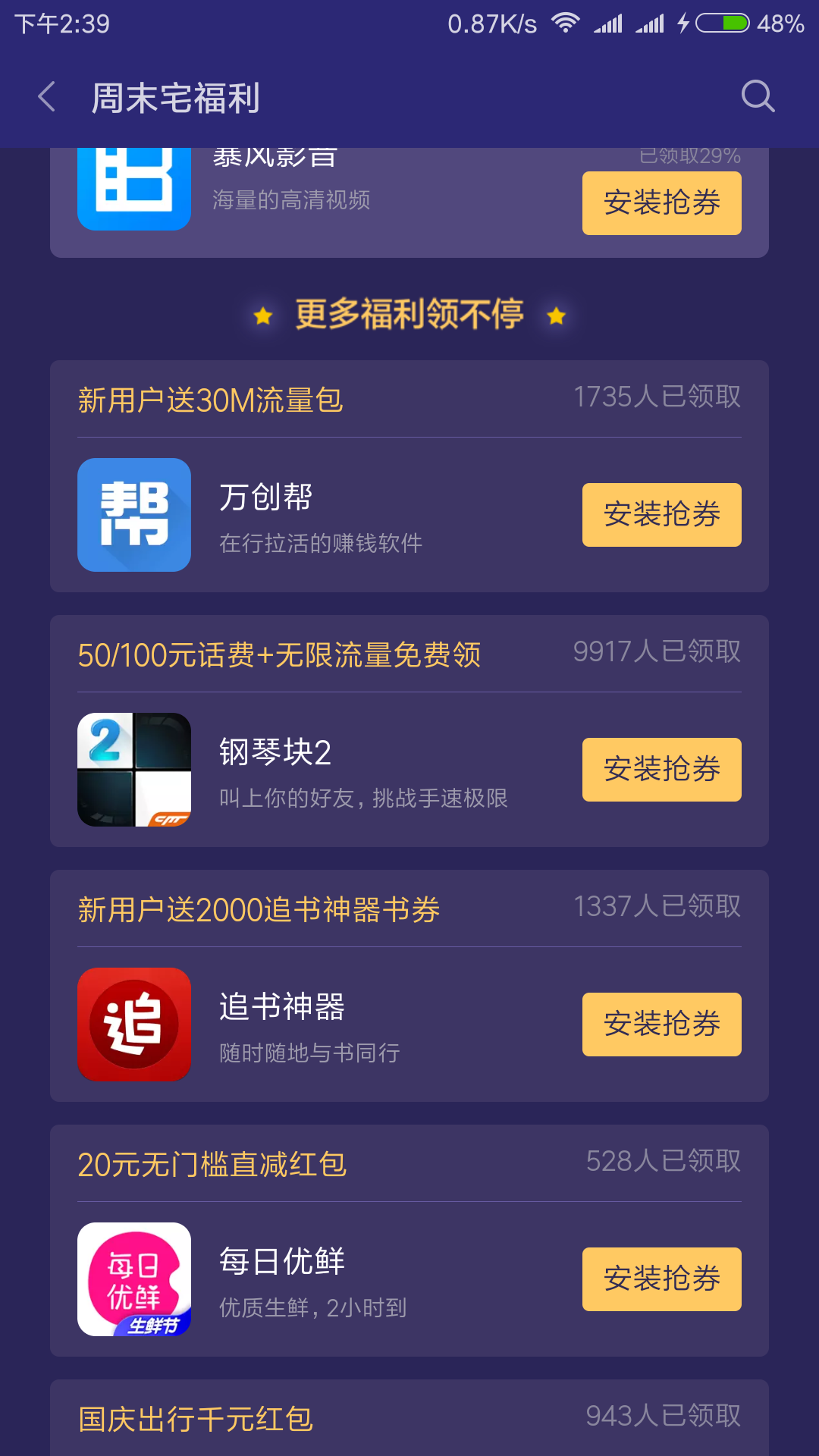The width and height of the screenshot is (819, 1456).
Task: Open the 钢琴块2 app icon
Action: [134, 769]
